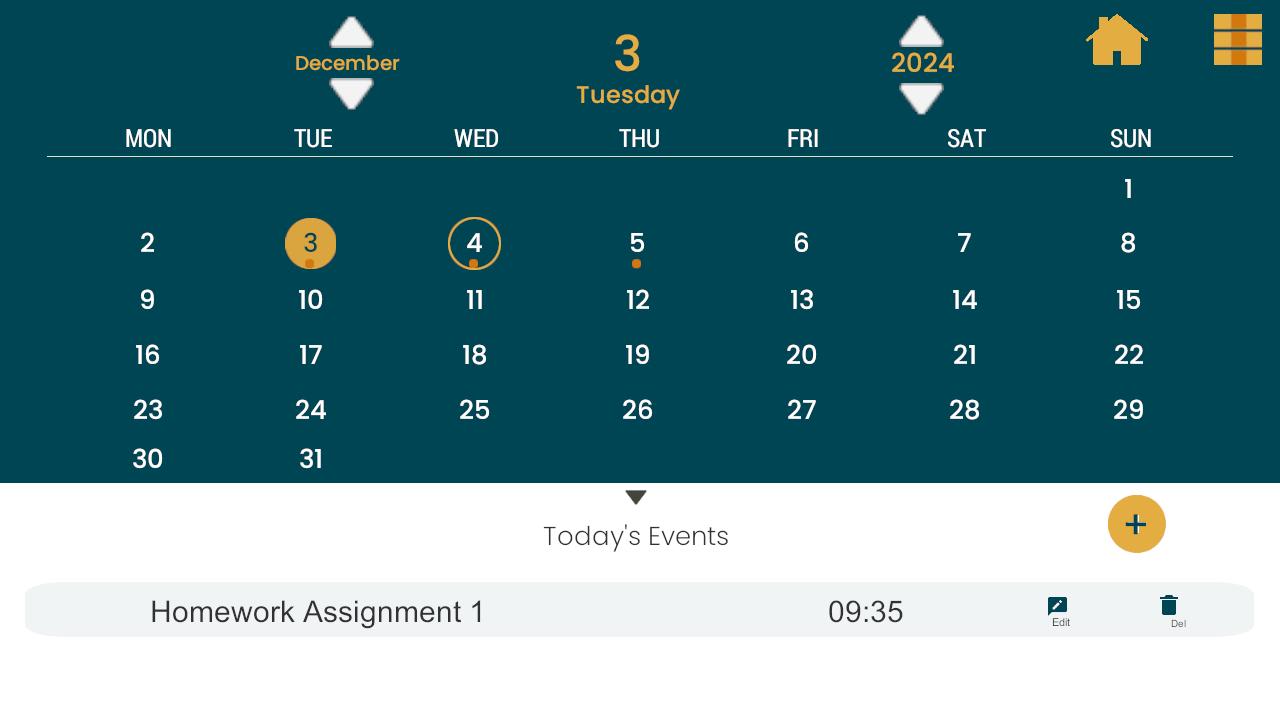Open the home icon
Screen dimensions: 1280x720
(x=1116, y=41)
